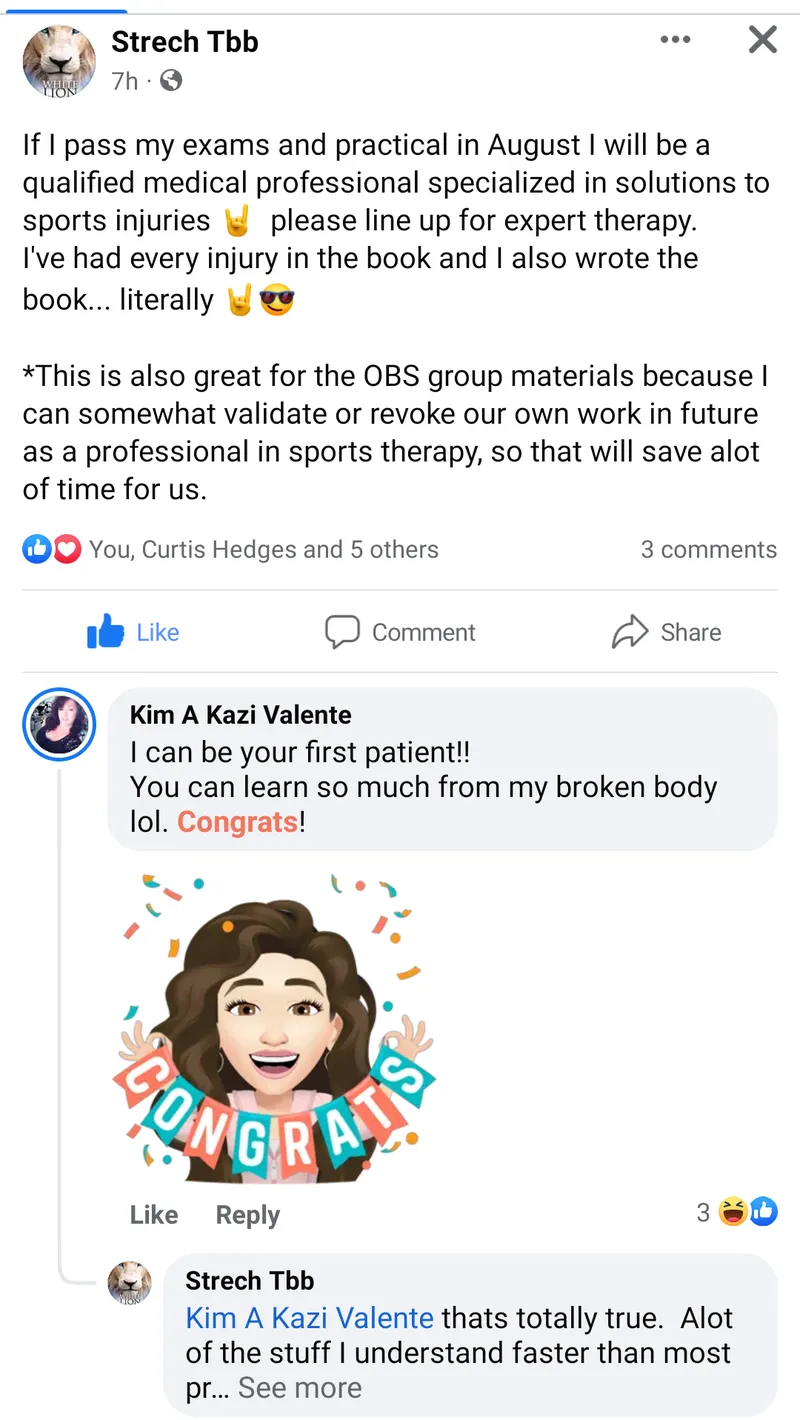Close the post view

(x=763, y=40)
